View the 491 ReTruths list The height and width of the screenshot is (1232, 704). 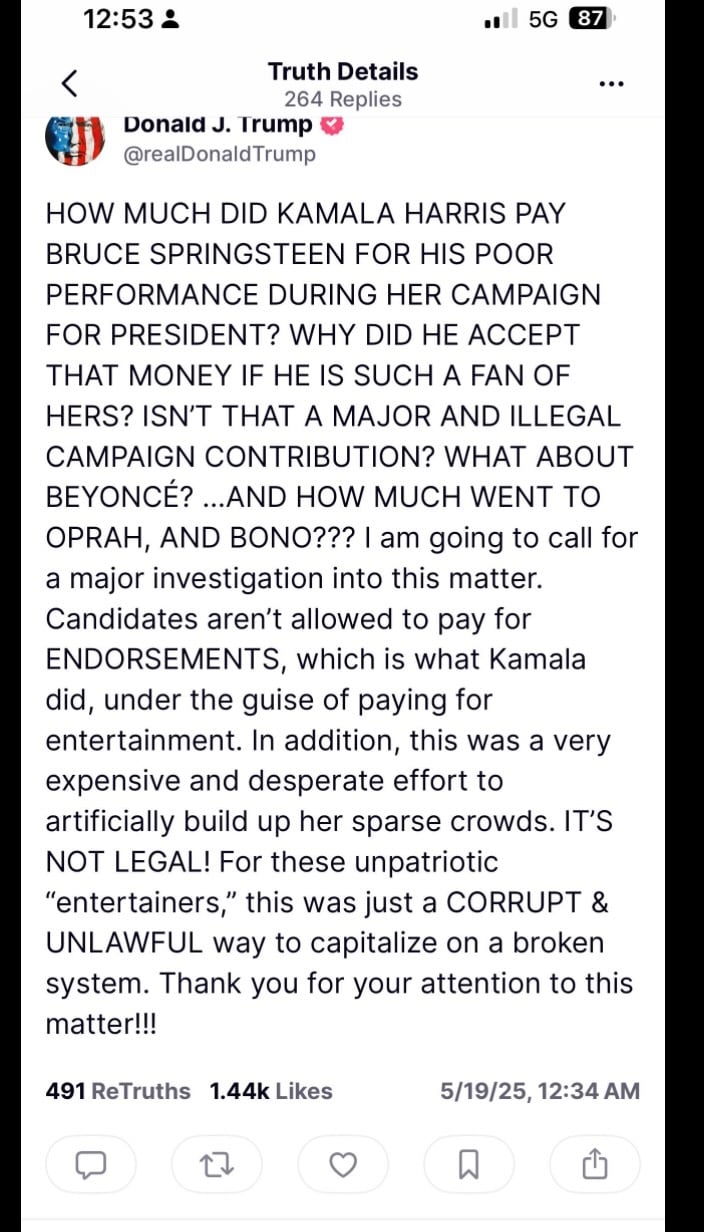(x=118, y=1091)
